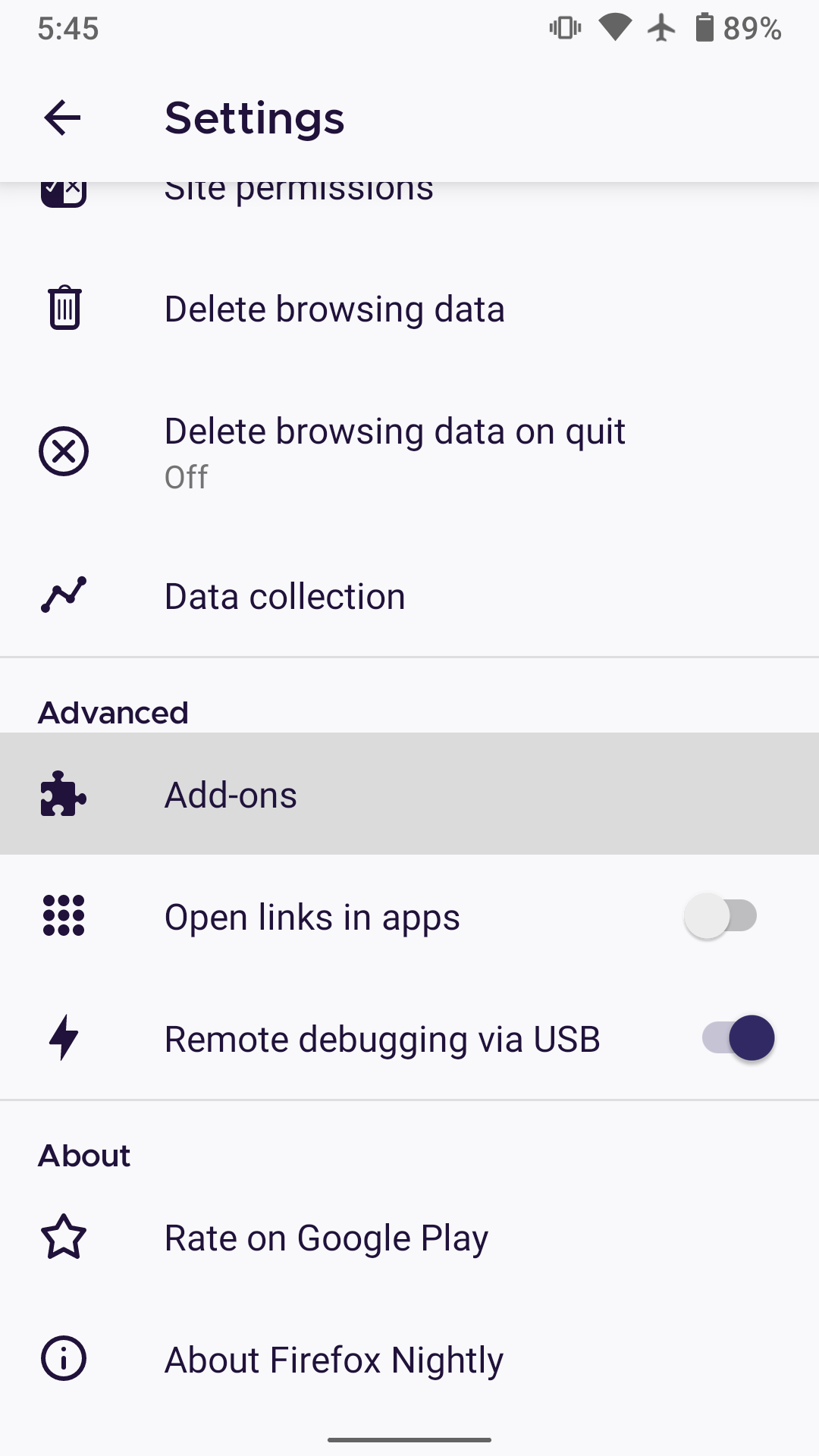Turn off Remote debugging via USB
Screen dimensions: 819x1456
tap(738, 1038)
